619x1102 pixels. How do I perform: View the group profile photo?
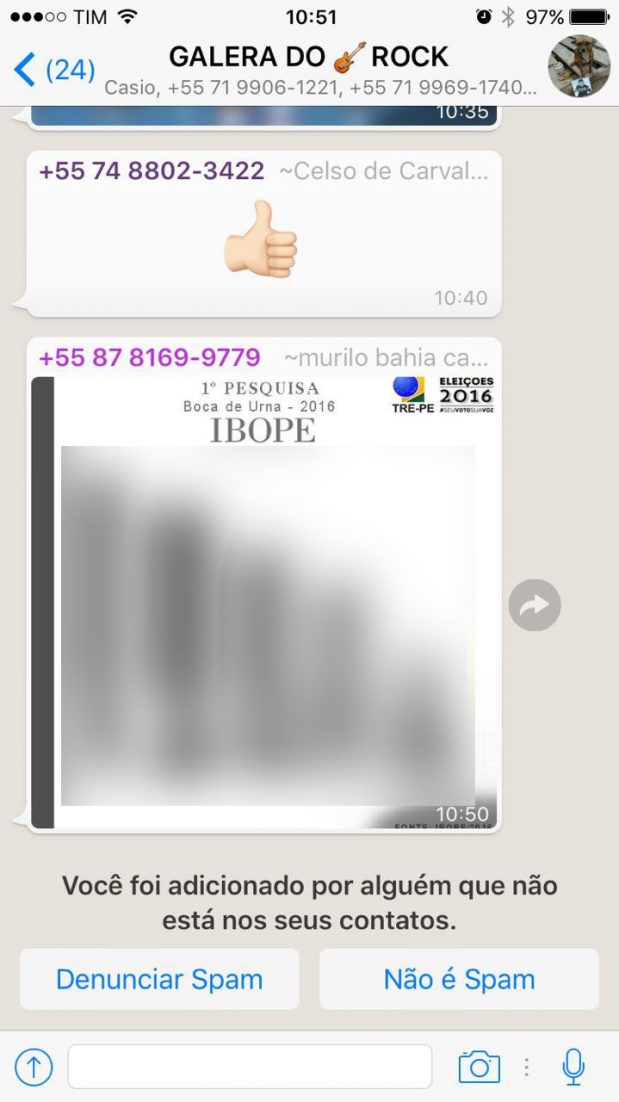coord(578,68)
